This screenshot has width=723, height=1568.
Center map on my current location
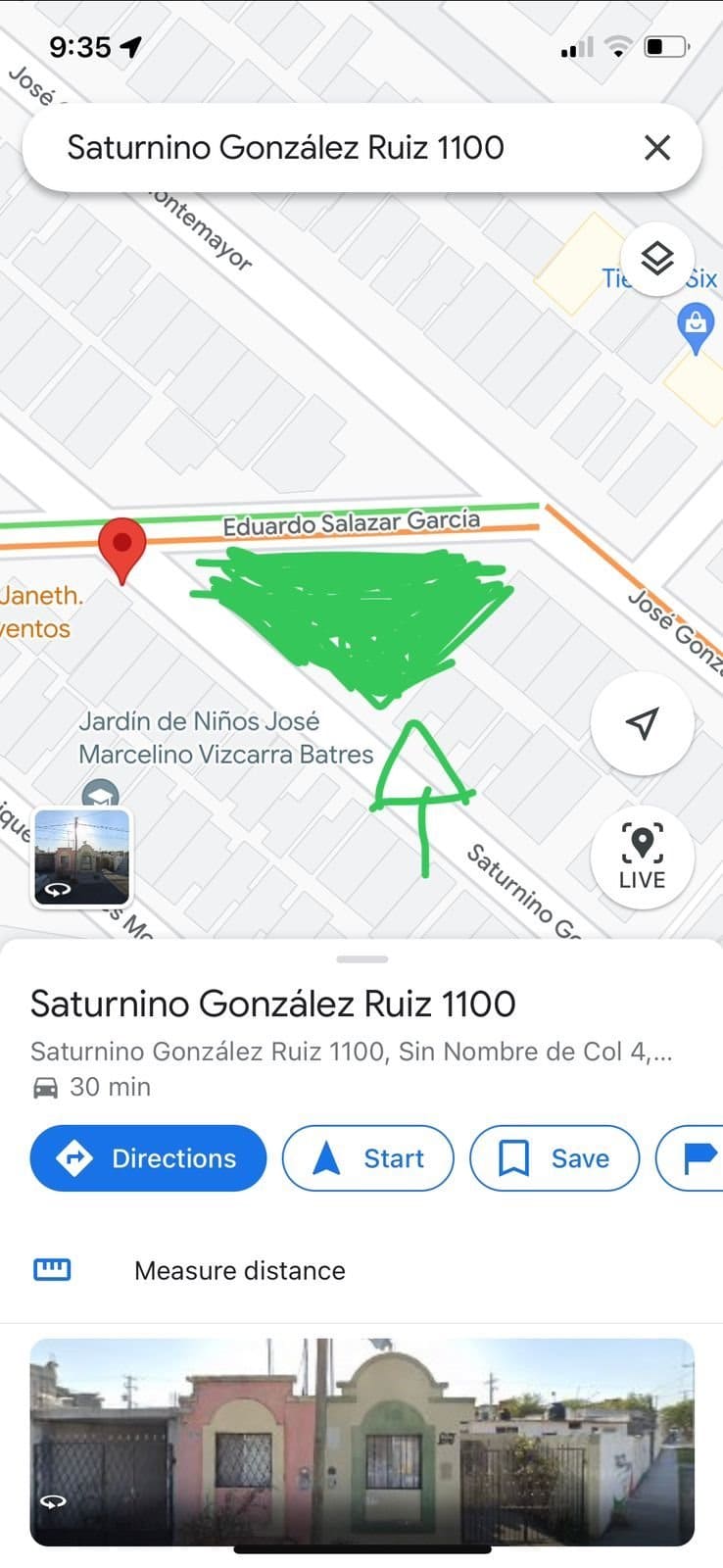[x=642, y=723]
